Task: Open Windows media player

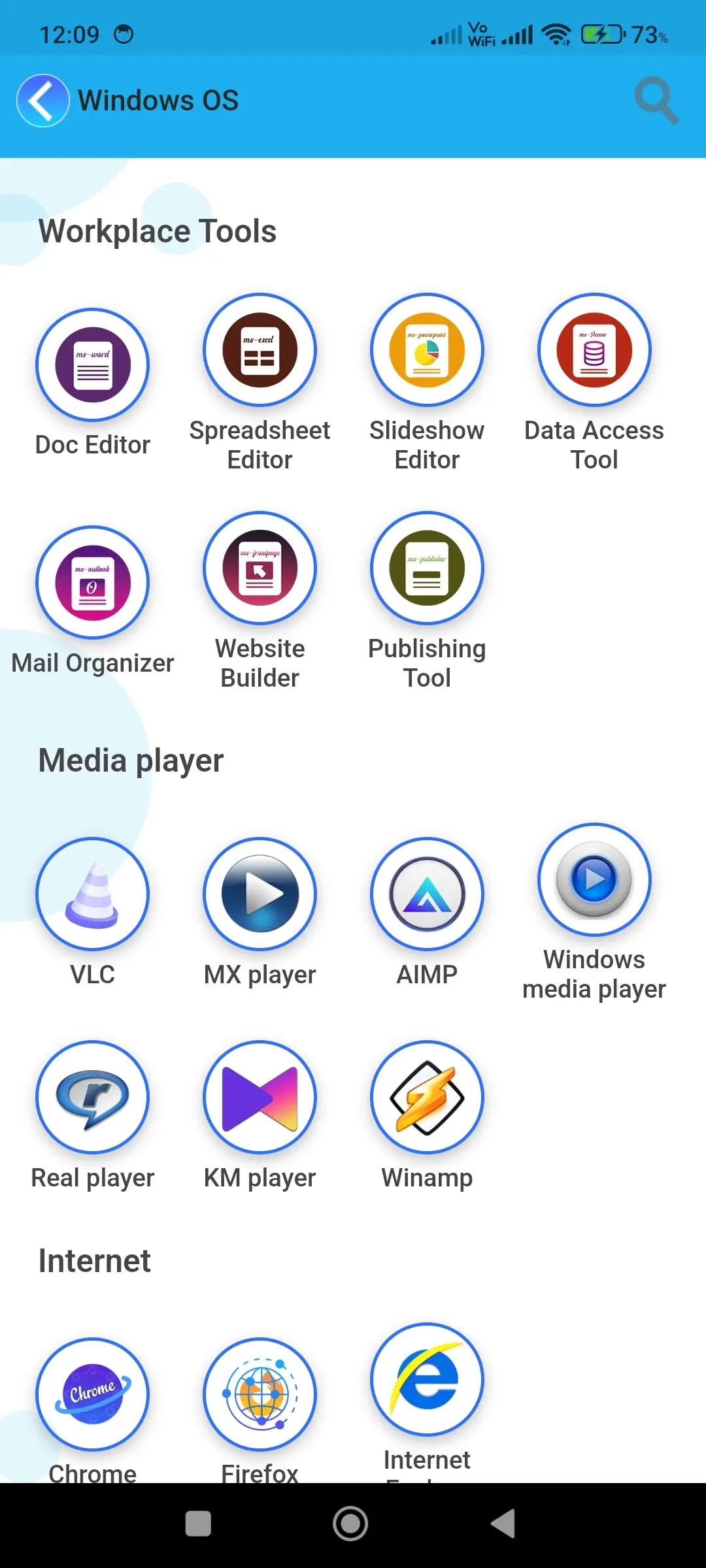Action: coord(594,880)
